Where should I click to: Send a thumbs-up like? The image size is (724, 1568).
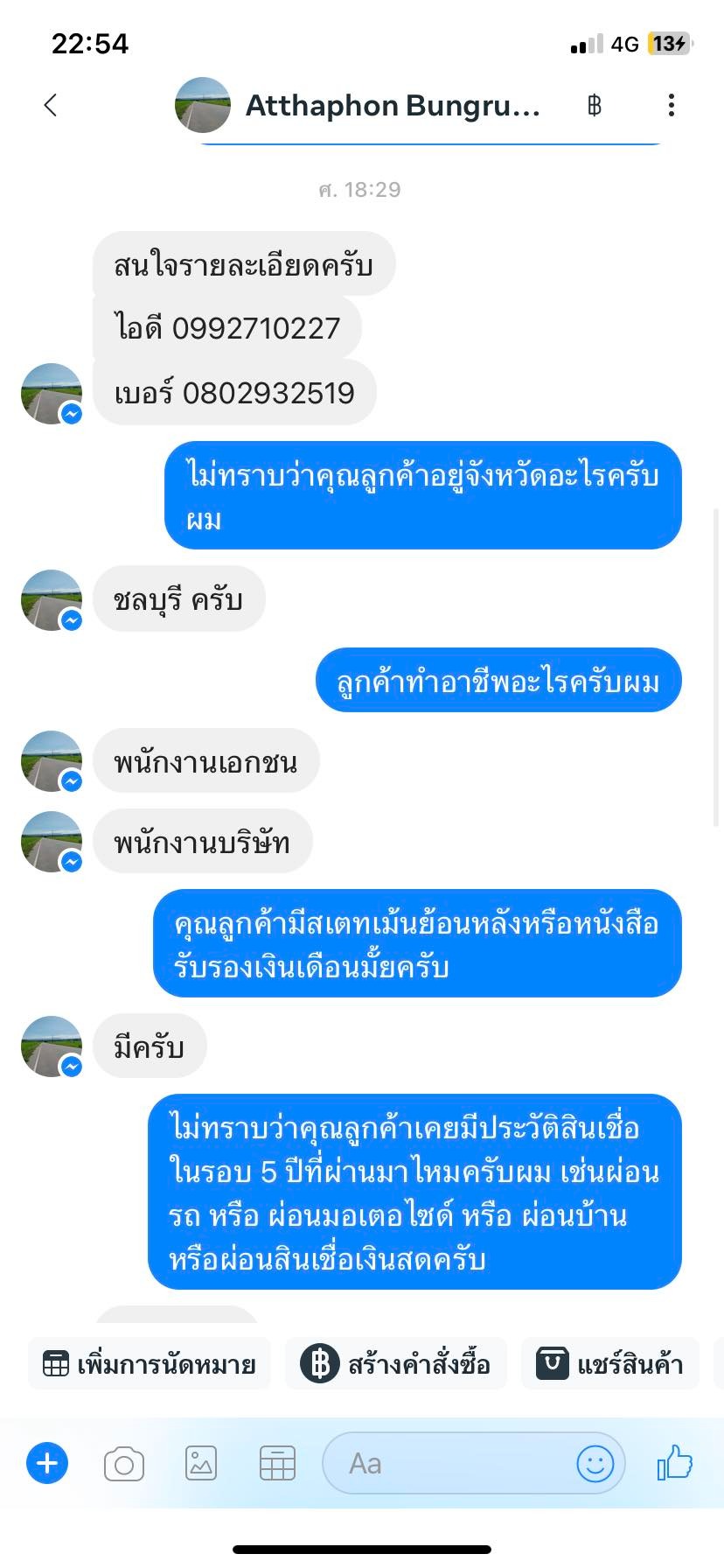(x=674, y=1463)
